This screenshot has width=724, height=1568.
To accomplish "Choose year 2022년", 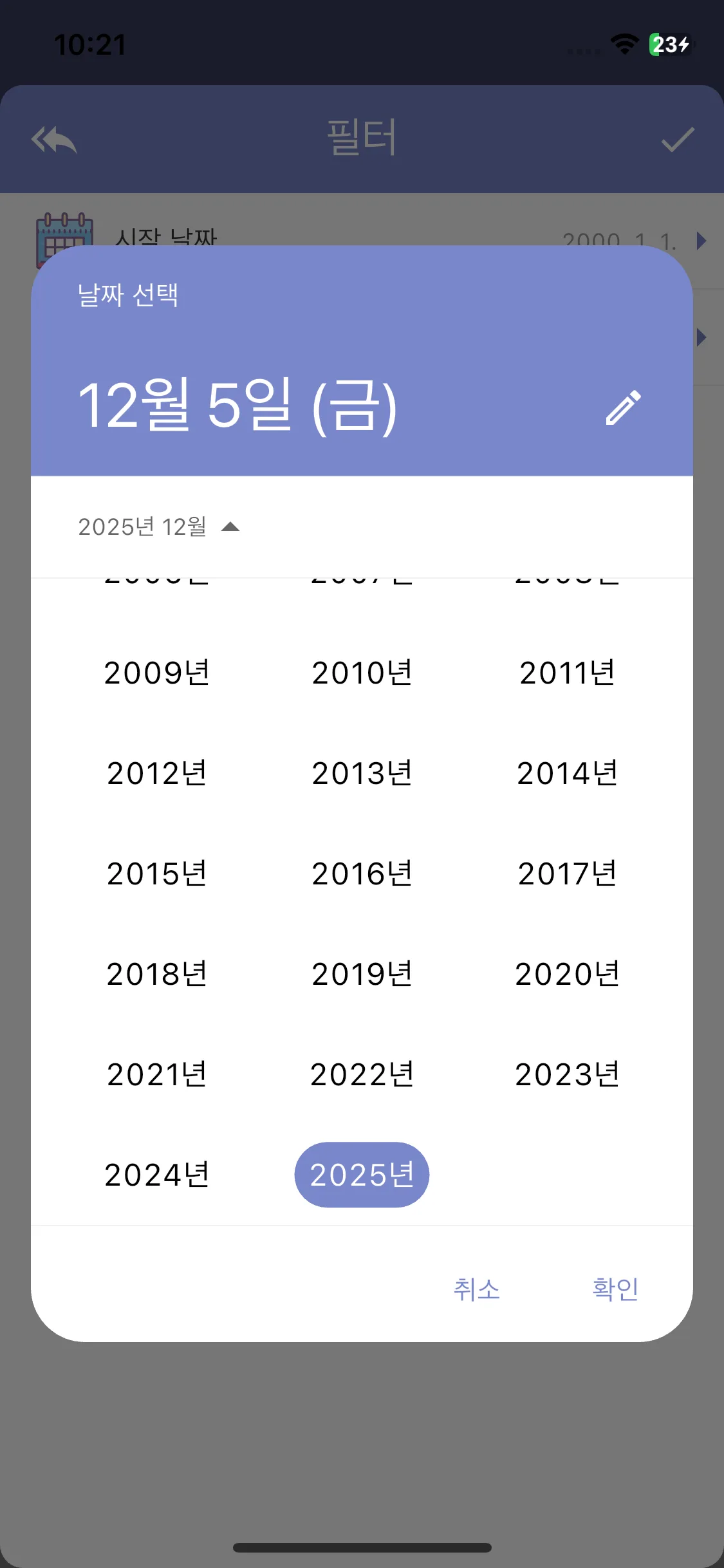I will pyautogui.click(x=362, y=1074).
